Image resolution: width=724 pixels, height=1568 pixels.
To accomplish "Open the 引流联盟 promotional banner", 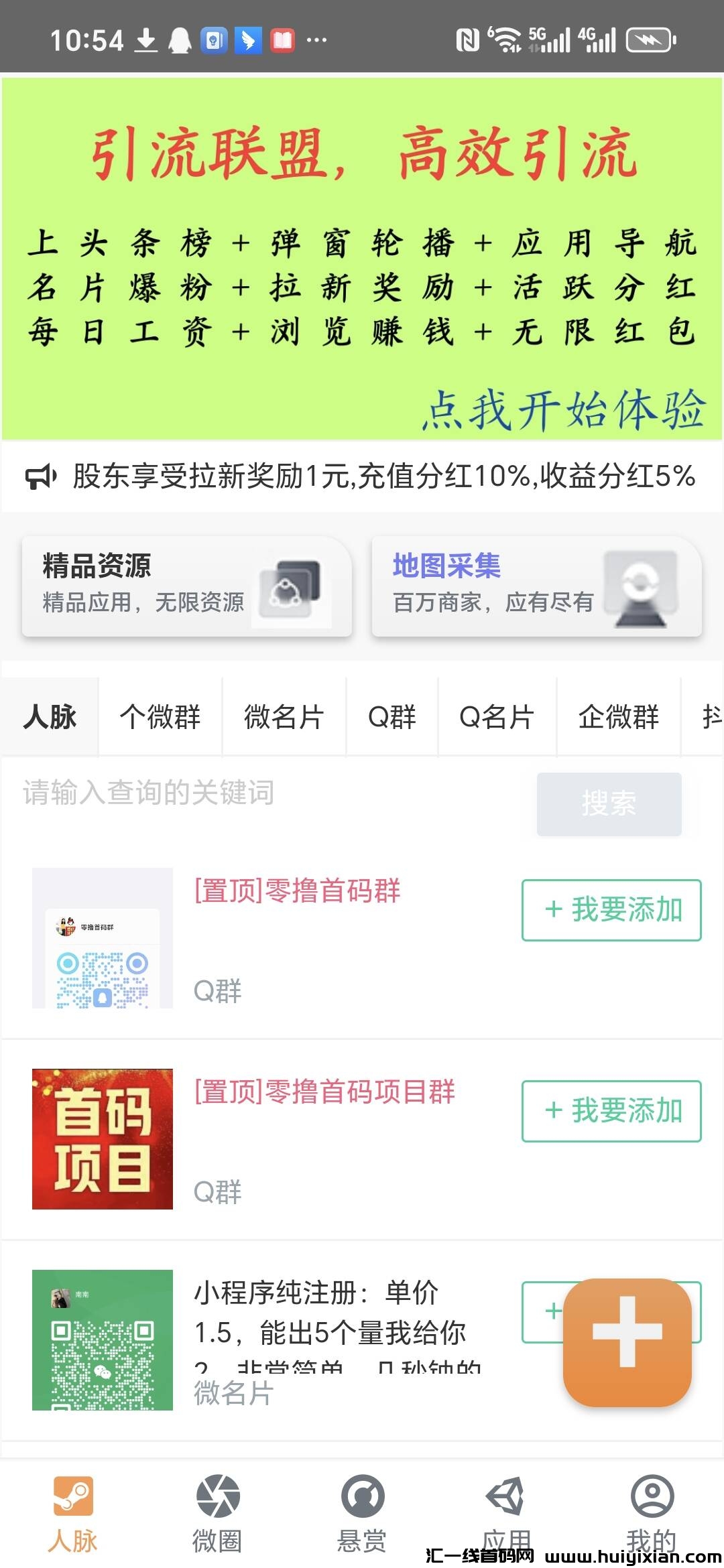I will click(362, 259).
